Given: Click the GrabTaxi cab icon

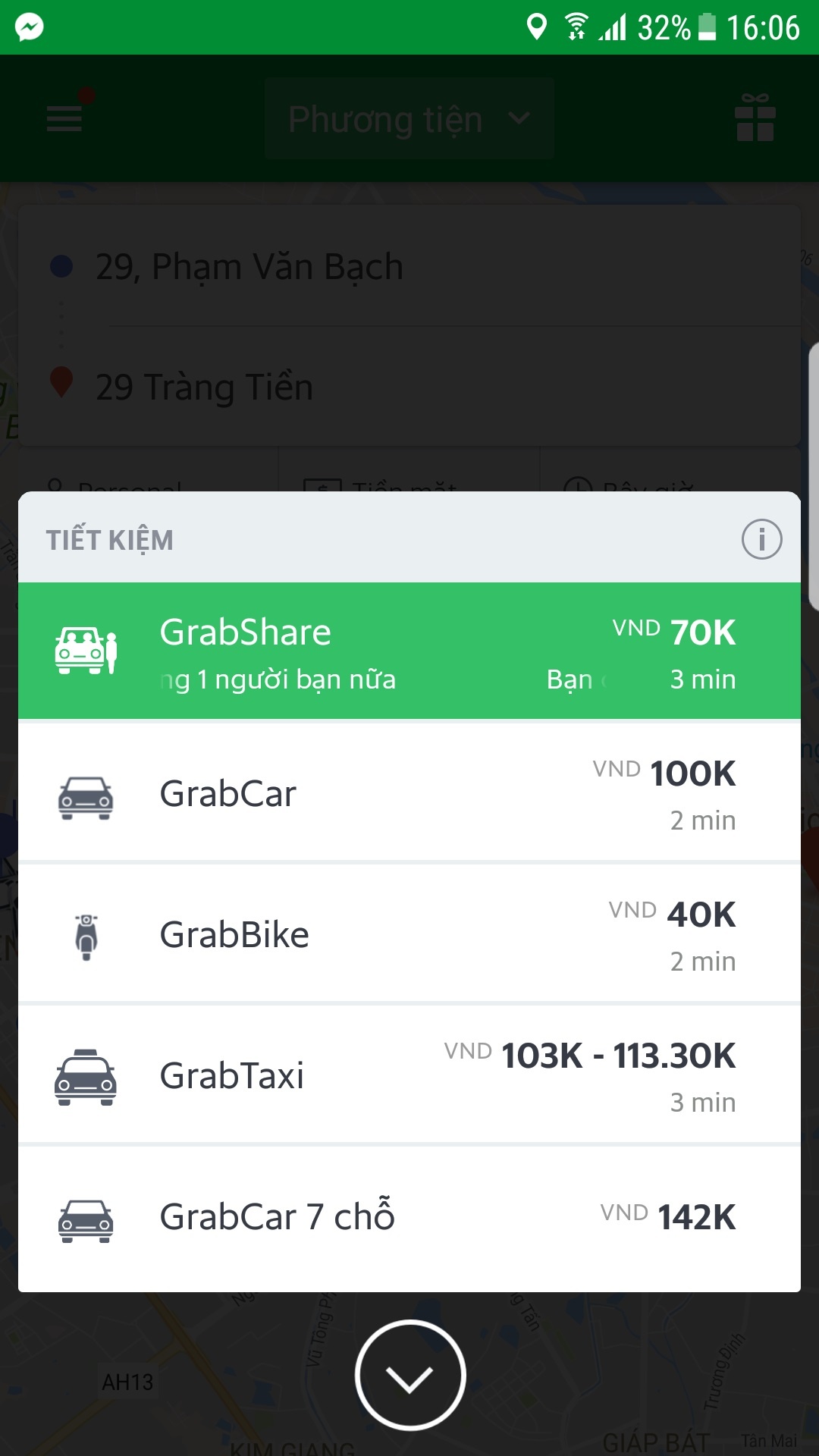Looking at the screenshot, I should click(x=85, y=1075).
